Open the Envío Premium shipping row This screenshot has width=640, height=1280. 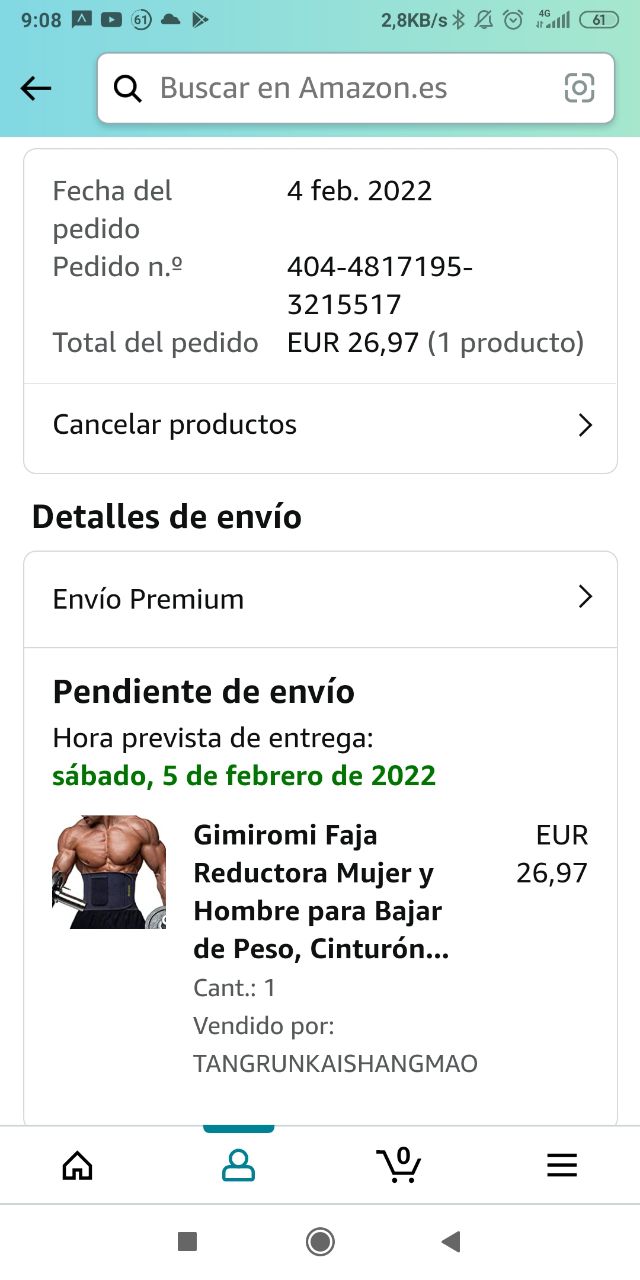click(320, 599)
